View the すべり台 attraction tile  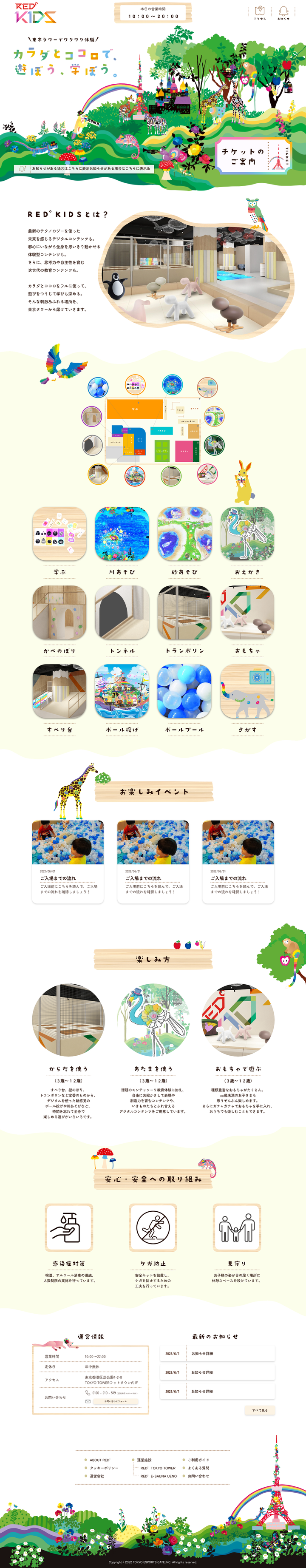pos(59,691)
